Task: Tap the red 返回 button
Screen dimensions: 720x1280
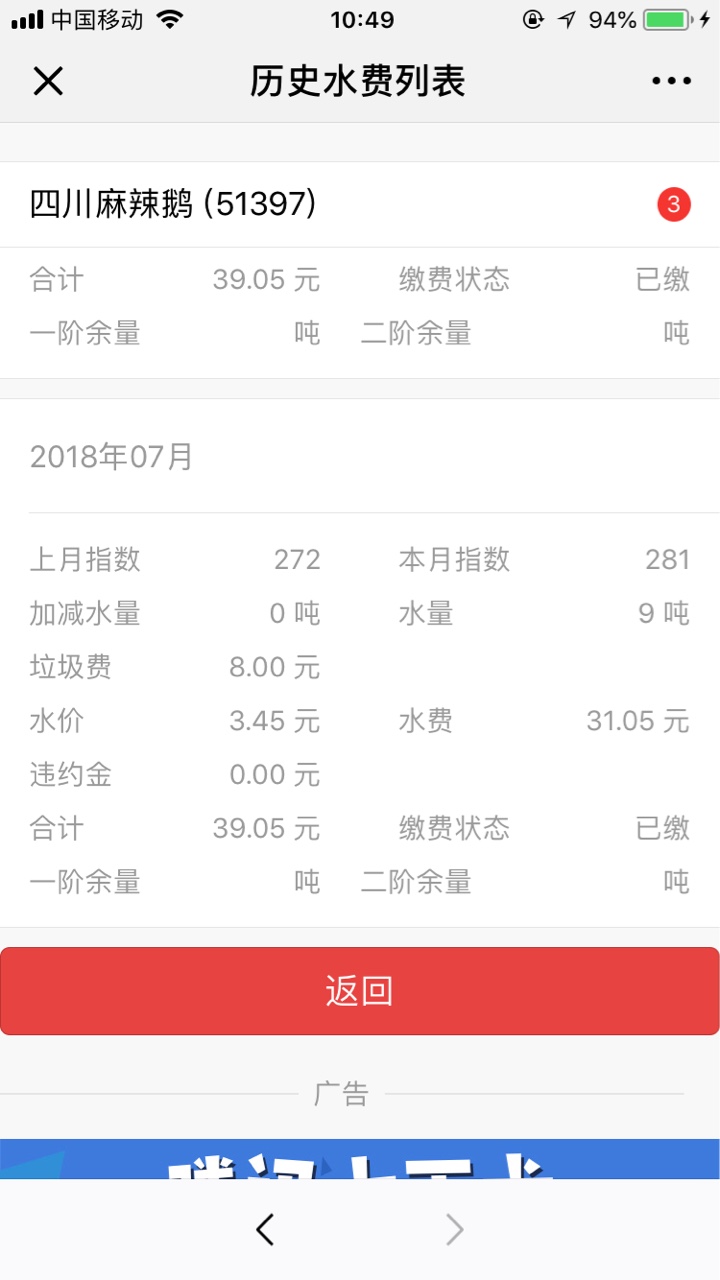Action: click(x=360, y=991)
